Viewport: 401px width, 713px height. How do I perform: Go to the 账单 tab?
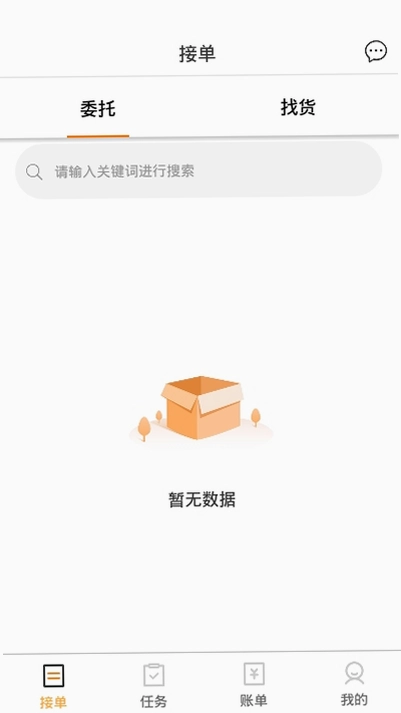(x=254, y=684)
